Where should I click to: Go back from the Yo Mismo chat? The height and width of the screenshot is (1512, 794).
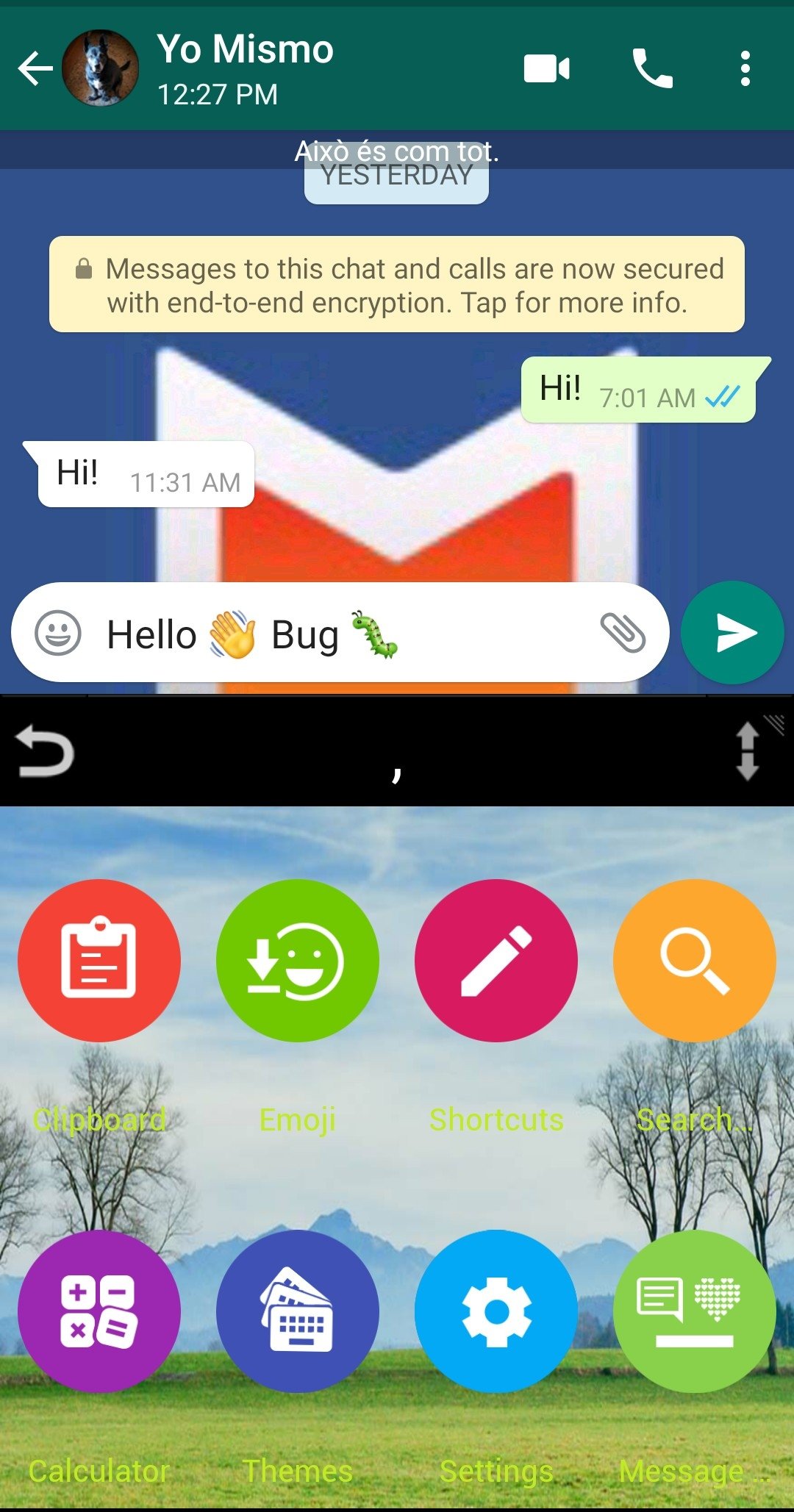(35, 69)
